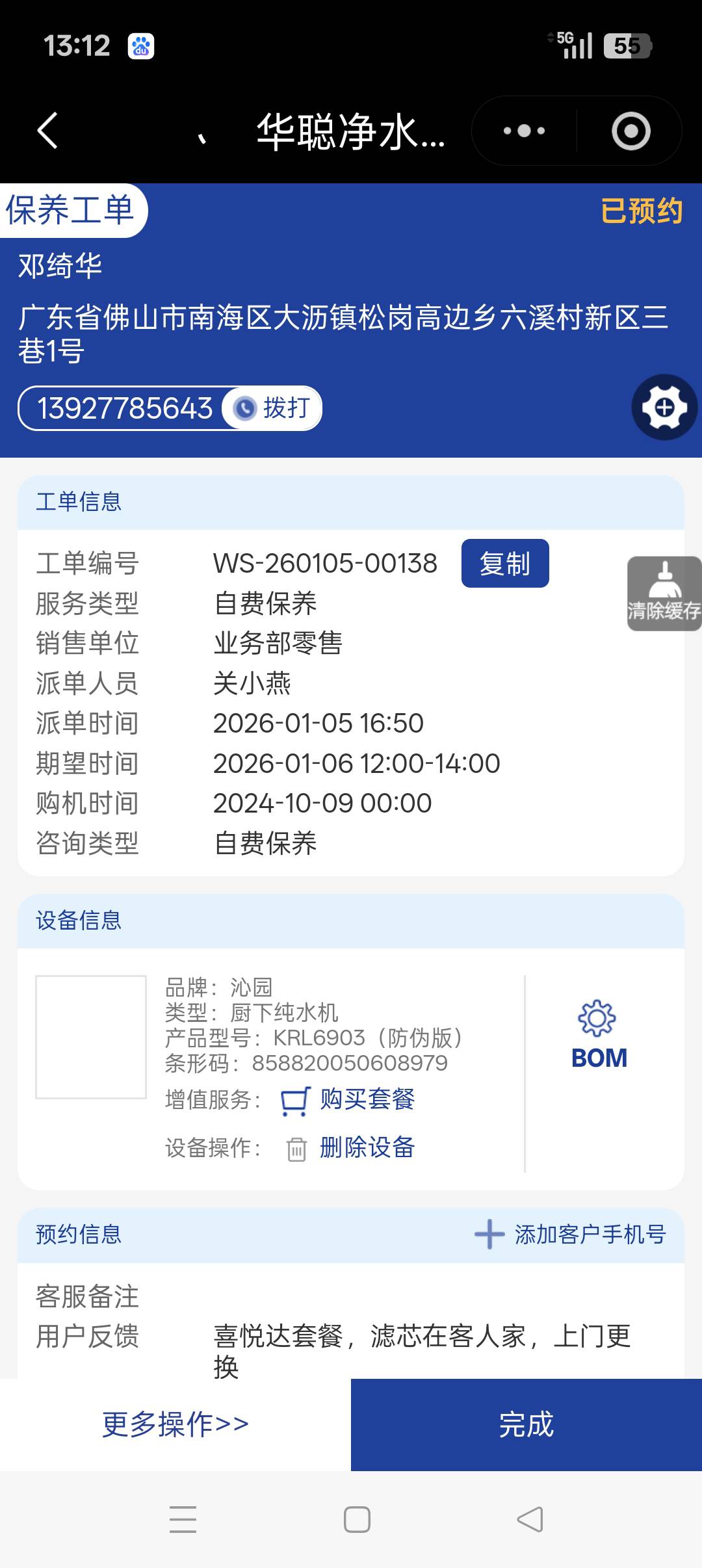Image resolution: width=702 pixels, height=1568 pixels.
Task: Tap 购买套餐 to buy a package
Action: click(367, 1100)
